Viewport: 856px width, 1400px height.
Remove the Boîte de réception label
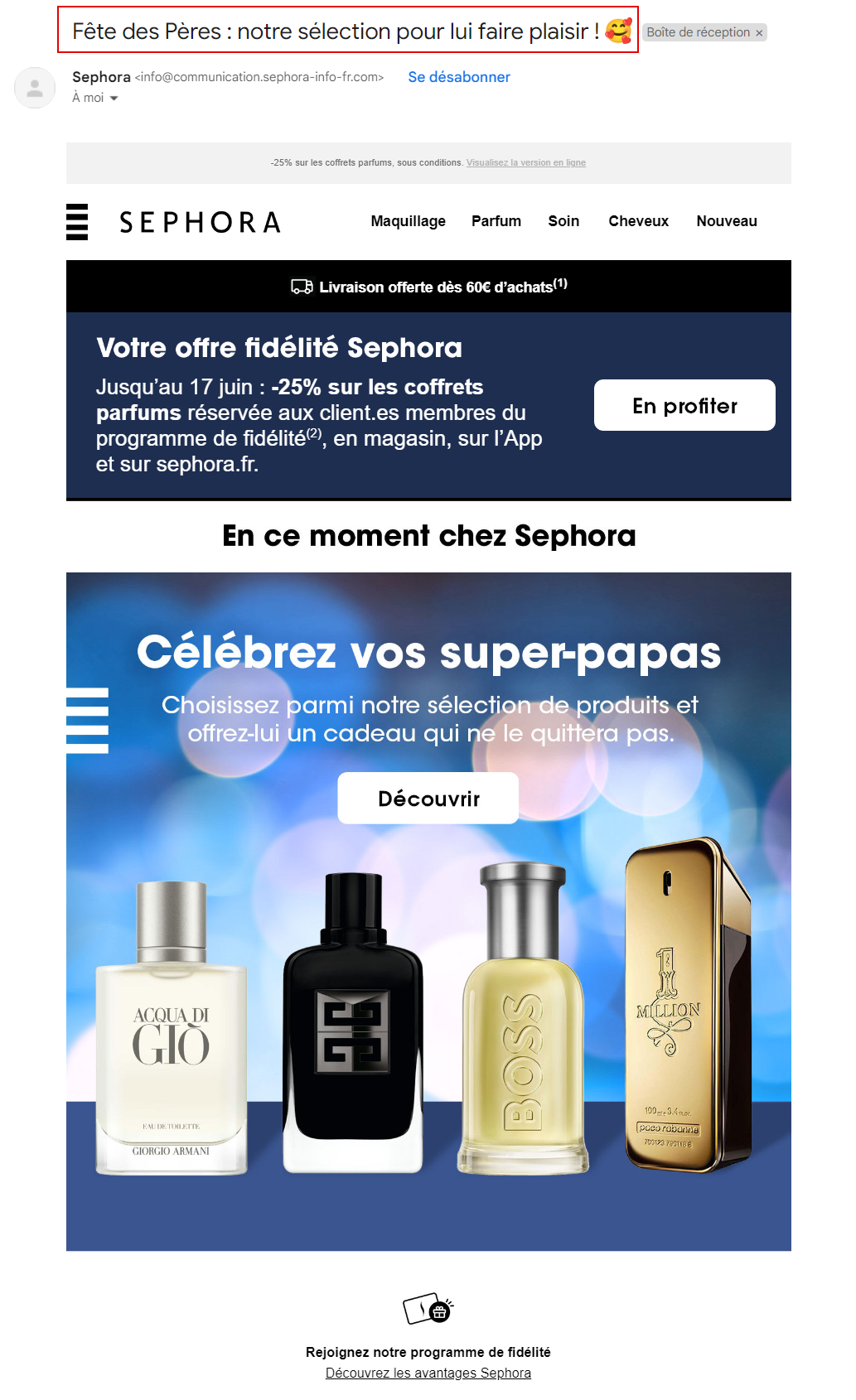760,33
